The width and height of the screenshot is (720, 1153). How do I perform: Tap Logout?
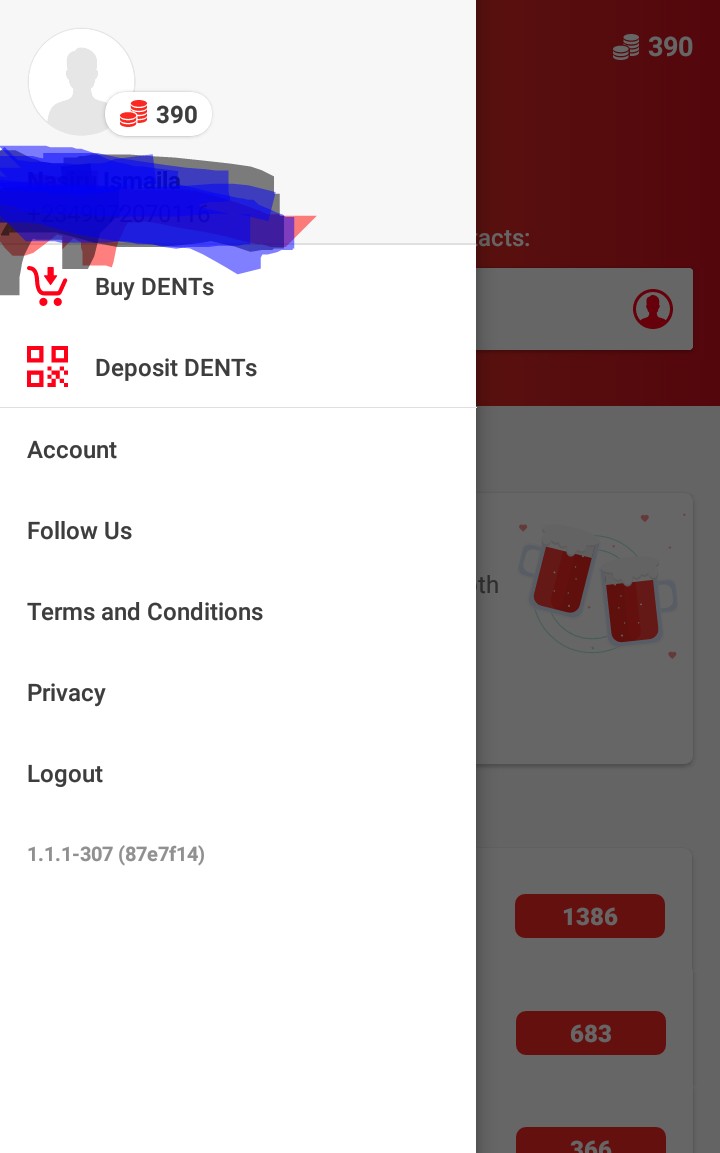65,774
